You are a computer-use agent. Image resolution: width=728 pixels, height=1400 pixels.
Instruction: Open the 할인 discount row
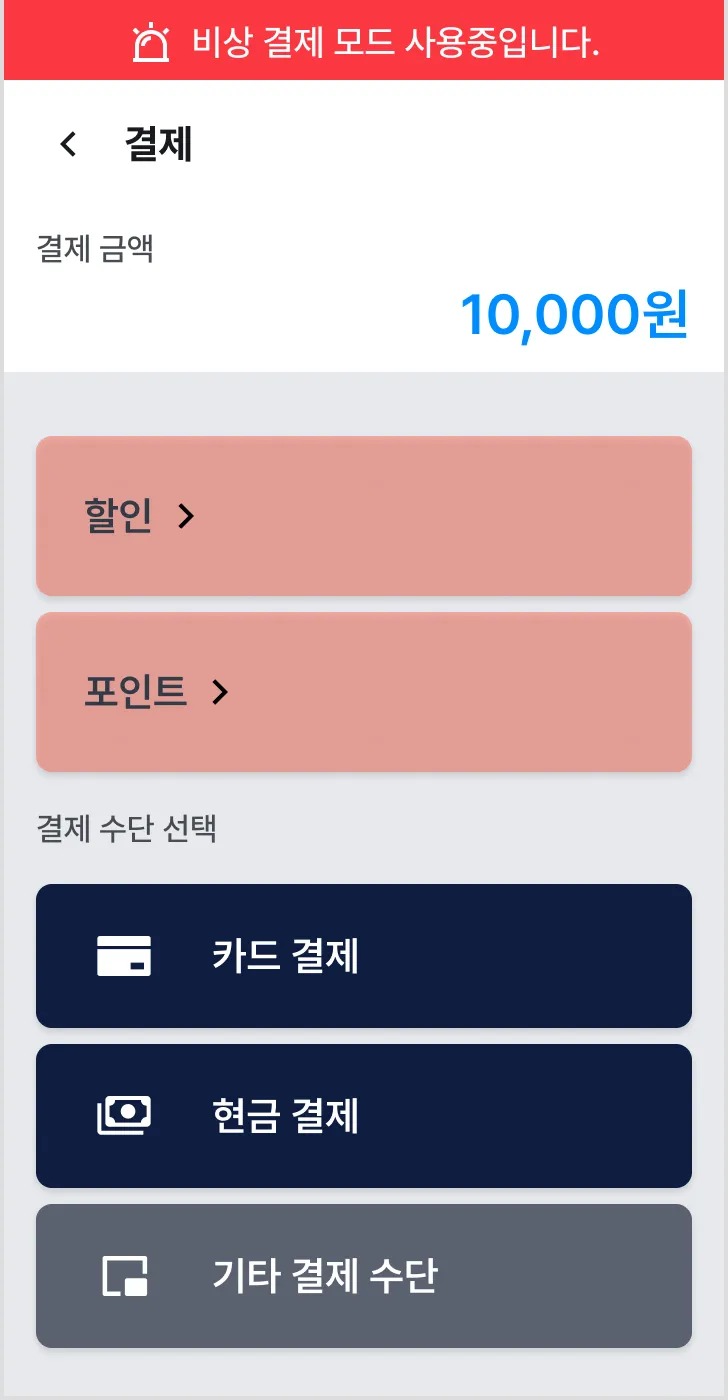coord(364,516)
